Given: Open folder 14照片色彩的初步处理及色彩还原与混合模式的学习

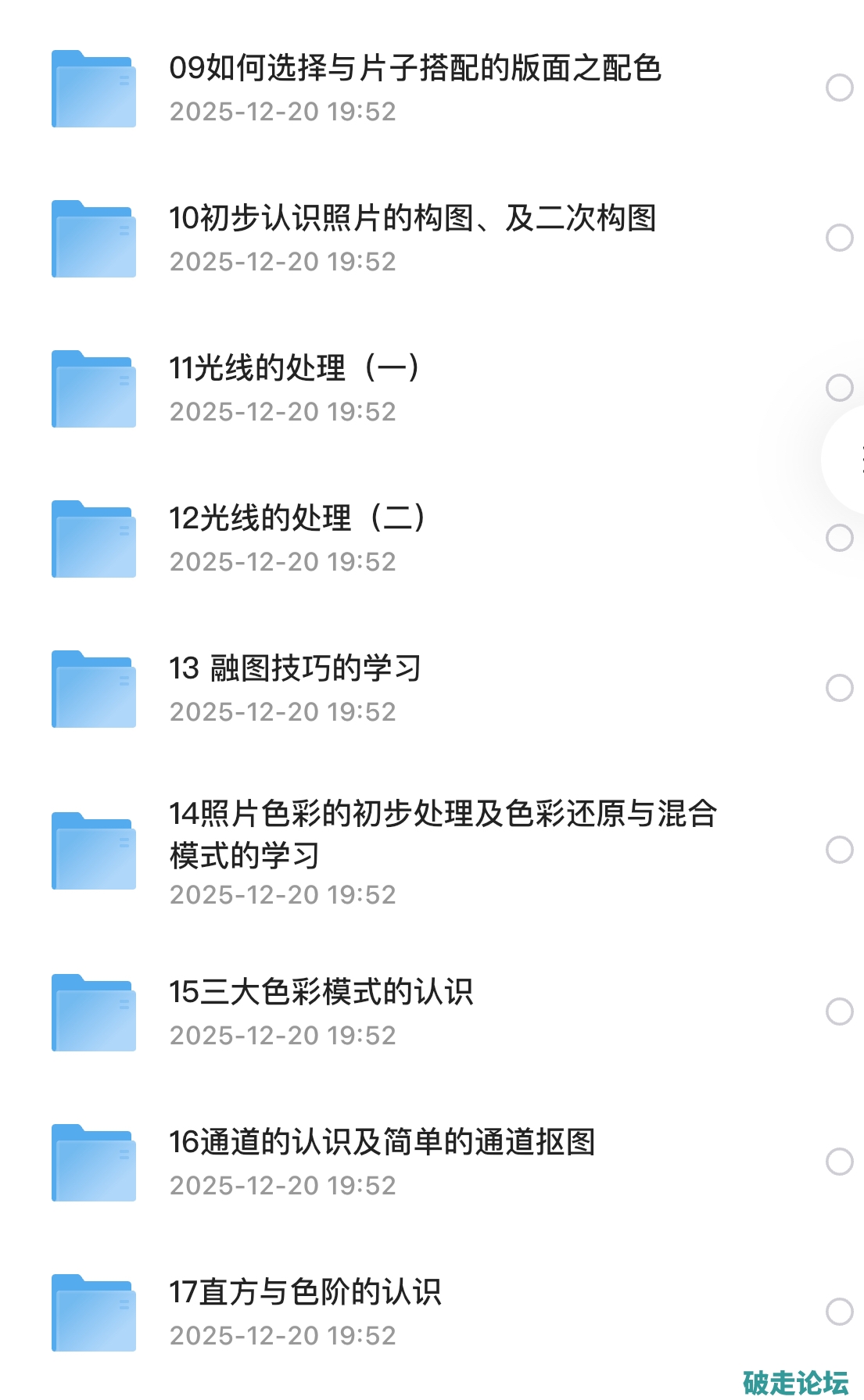Looking at the screenshot, I should click(x=442, y=834).
